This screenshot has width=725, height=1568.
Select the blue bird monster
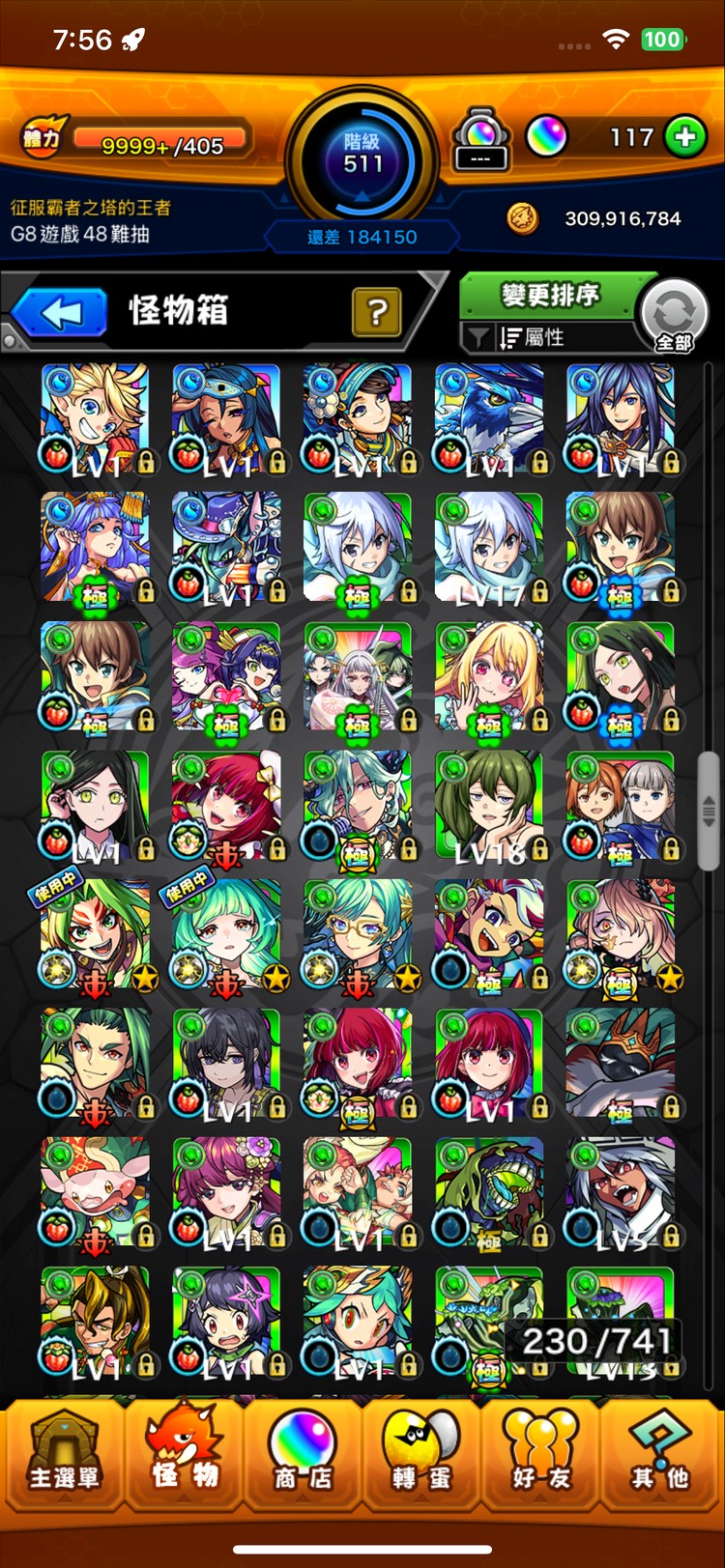pyautogui.click(x=489, y=418)
